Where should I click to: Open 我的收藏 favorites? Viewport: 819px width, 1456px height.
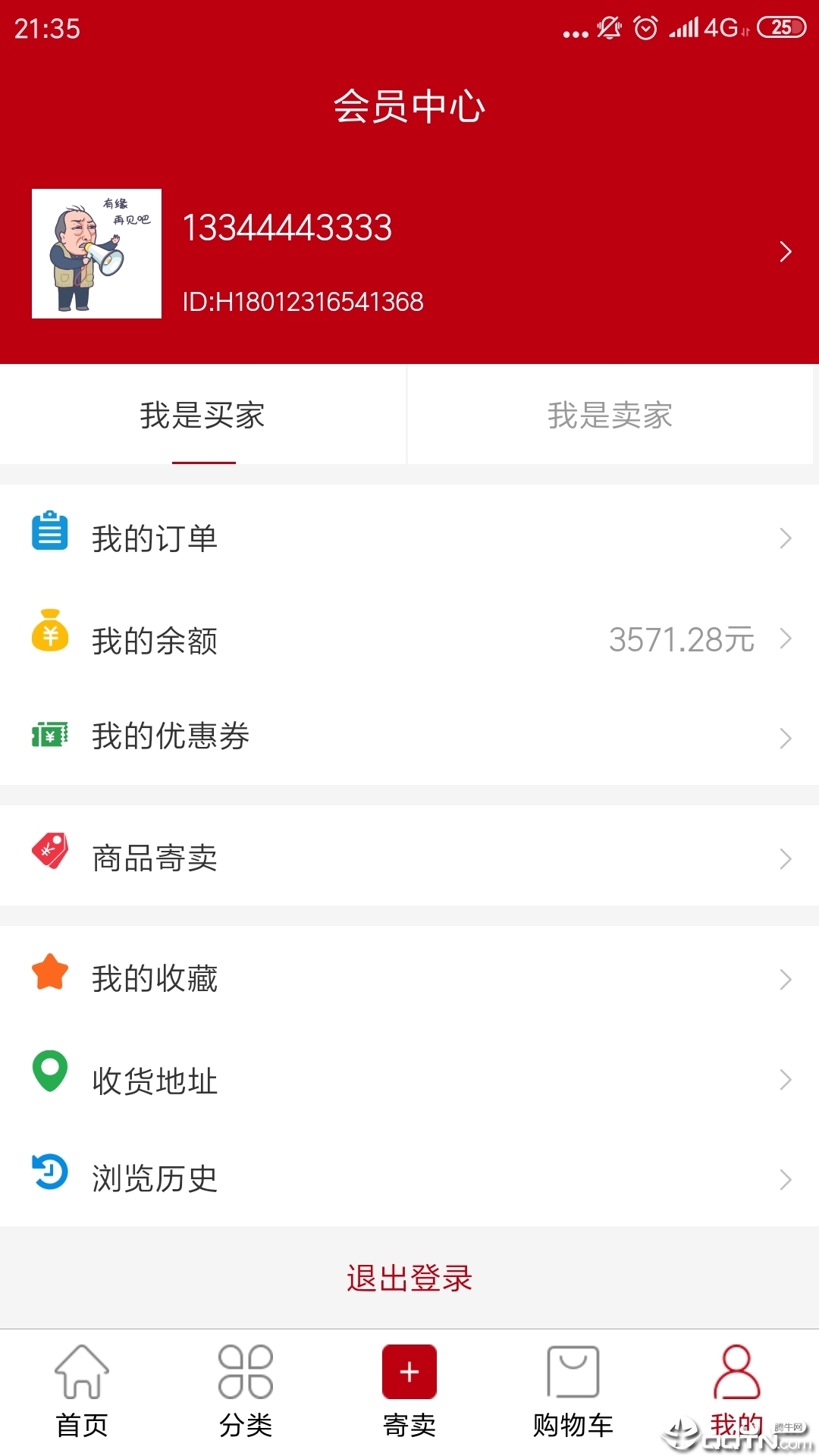pos(409,978)
